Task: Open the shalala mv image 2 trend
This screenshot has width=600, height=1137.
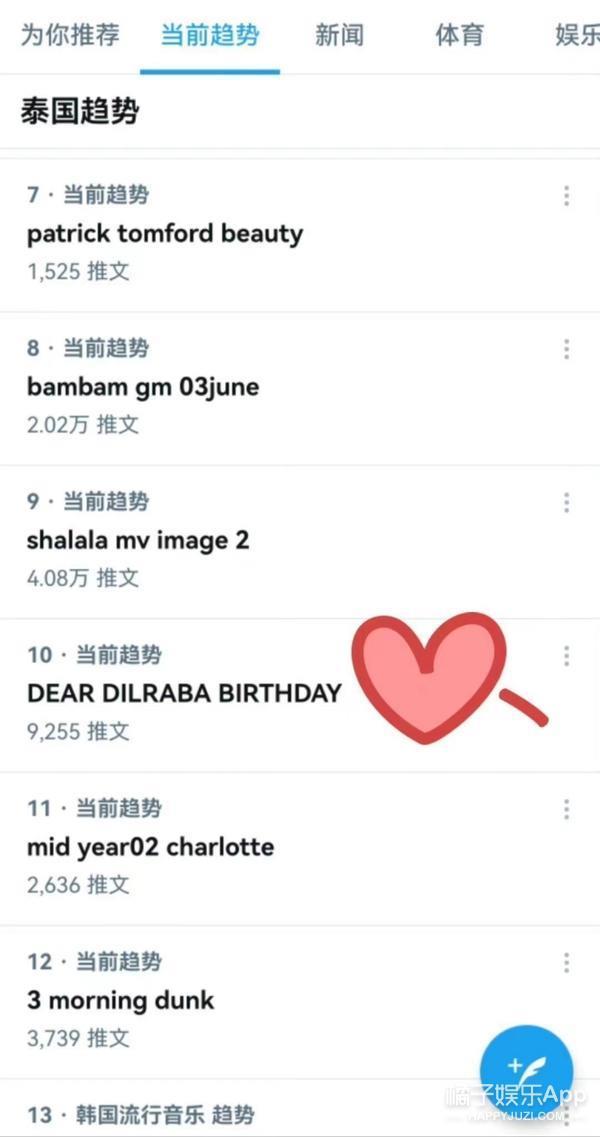Action: [138, 540]
